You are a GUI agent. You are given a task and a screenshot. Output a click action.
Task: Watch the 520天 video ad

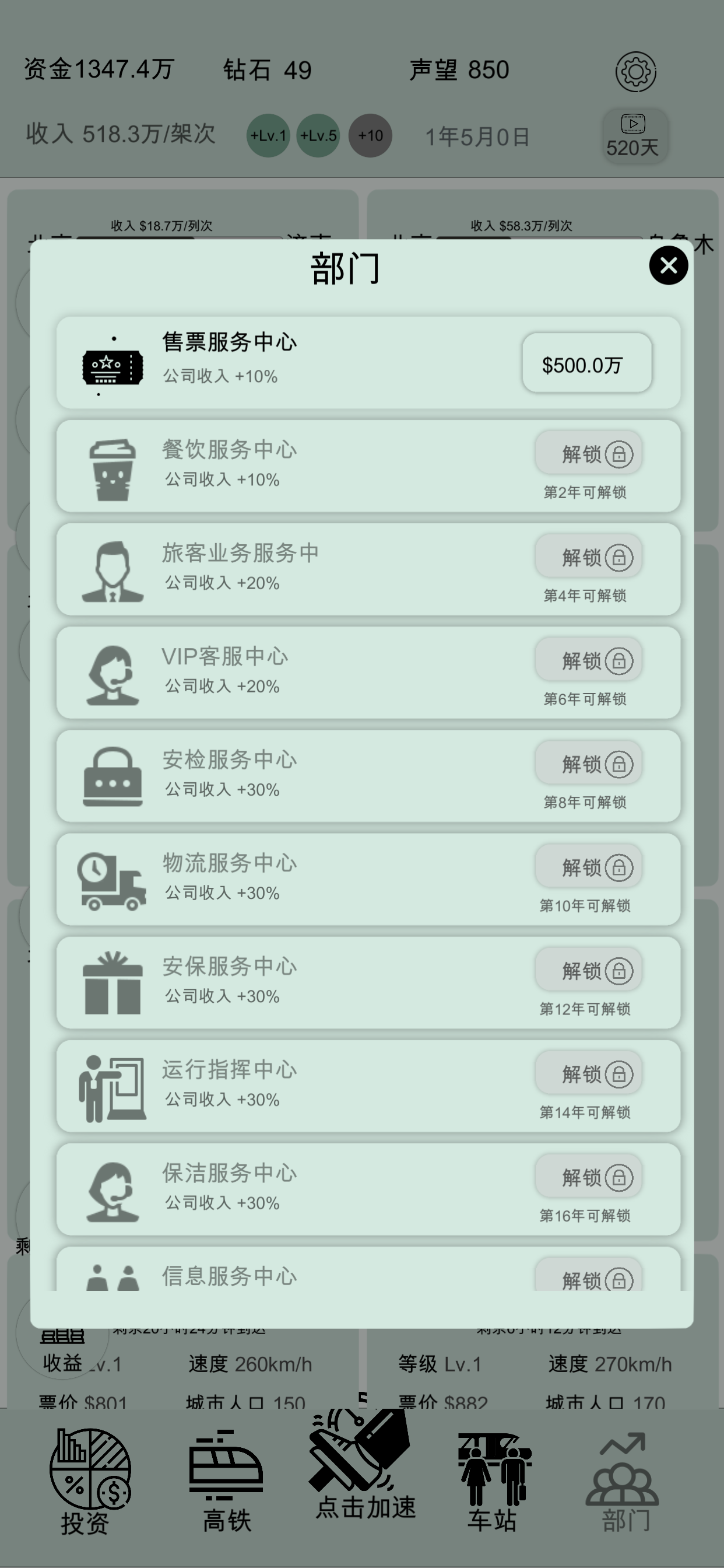pos(633,135)
